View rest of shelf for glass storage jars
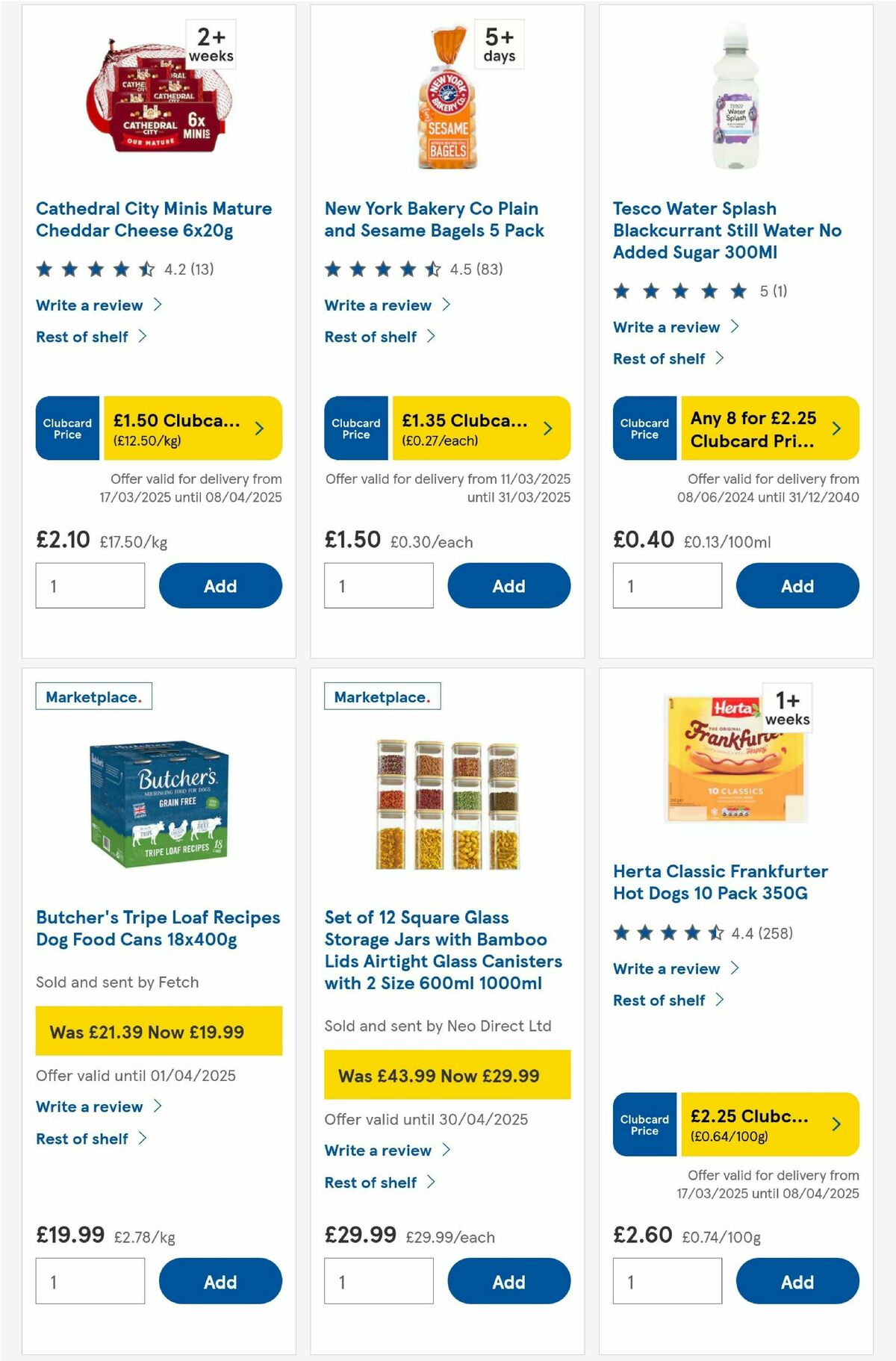Screen dimensions: 896x1361 [x=371, y=1183]
